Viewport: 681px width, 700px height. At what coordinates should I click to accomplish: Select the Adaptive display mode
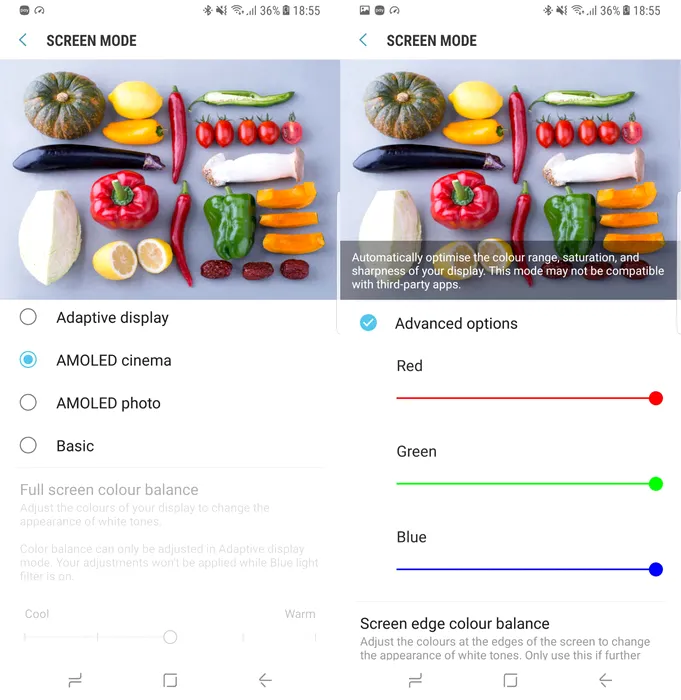[29, 317]
